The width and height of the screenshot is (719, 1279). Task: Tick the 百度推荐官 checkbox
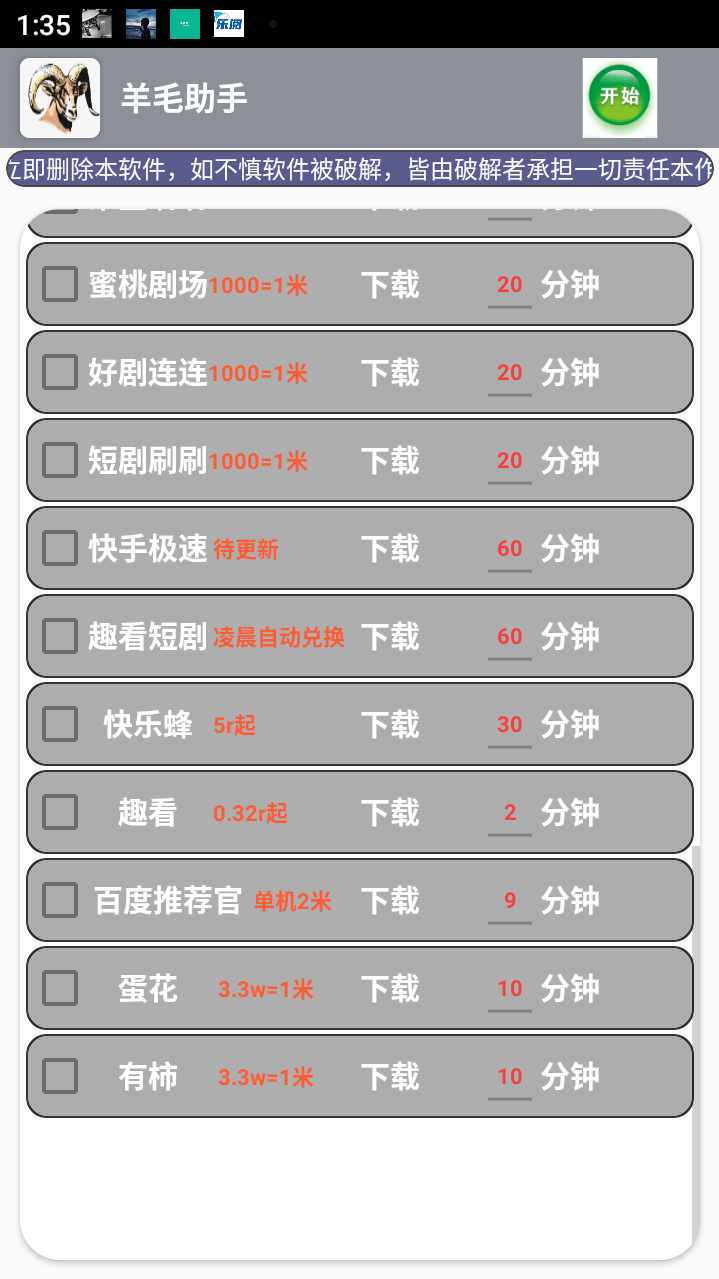[60, 901]
